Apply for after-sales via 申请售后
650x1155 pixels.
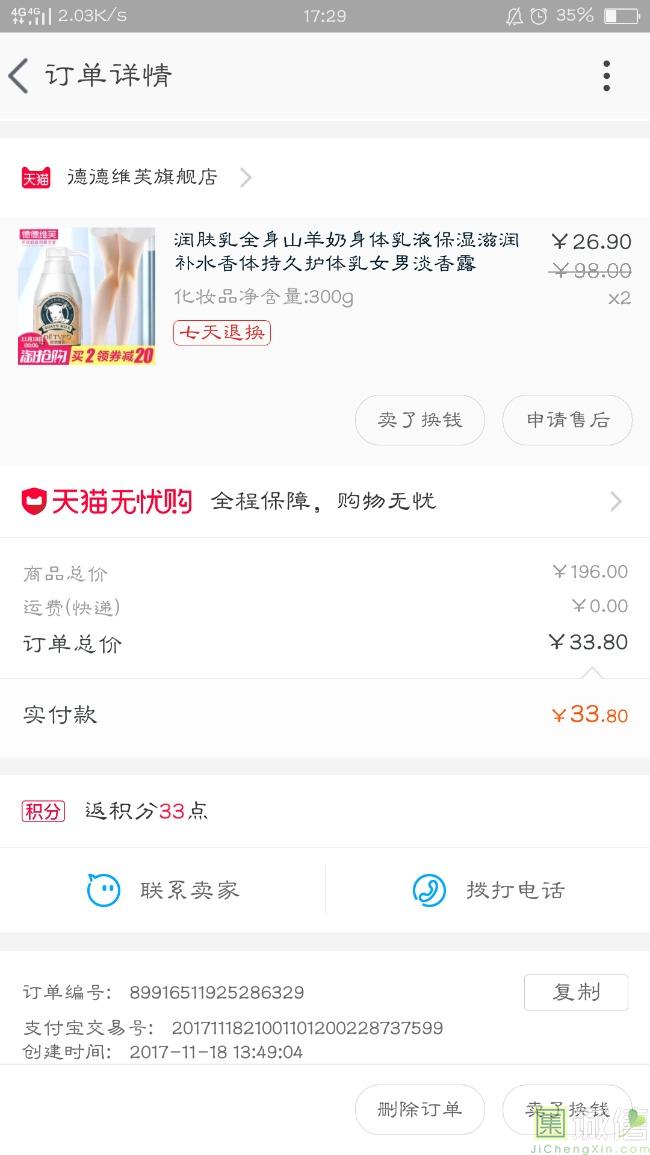(x=567, y=420)
